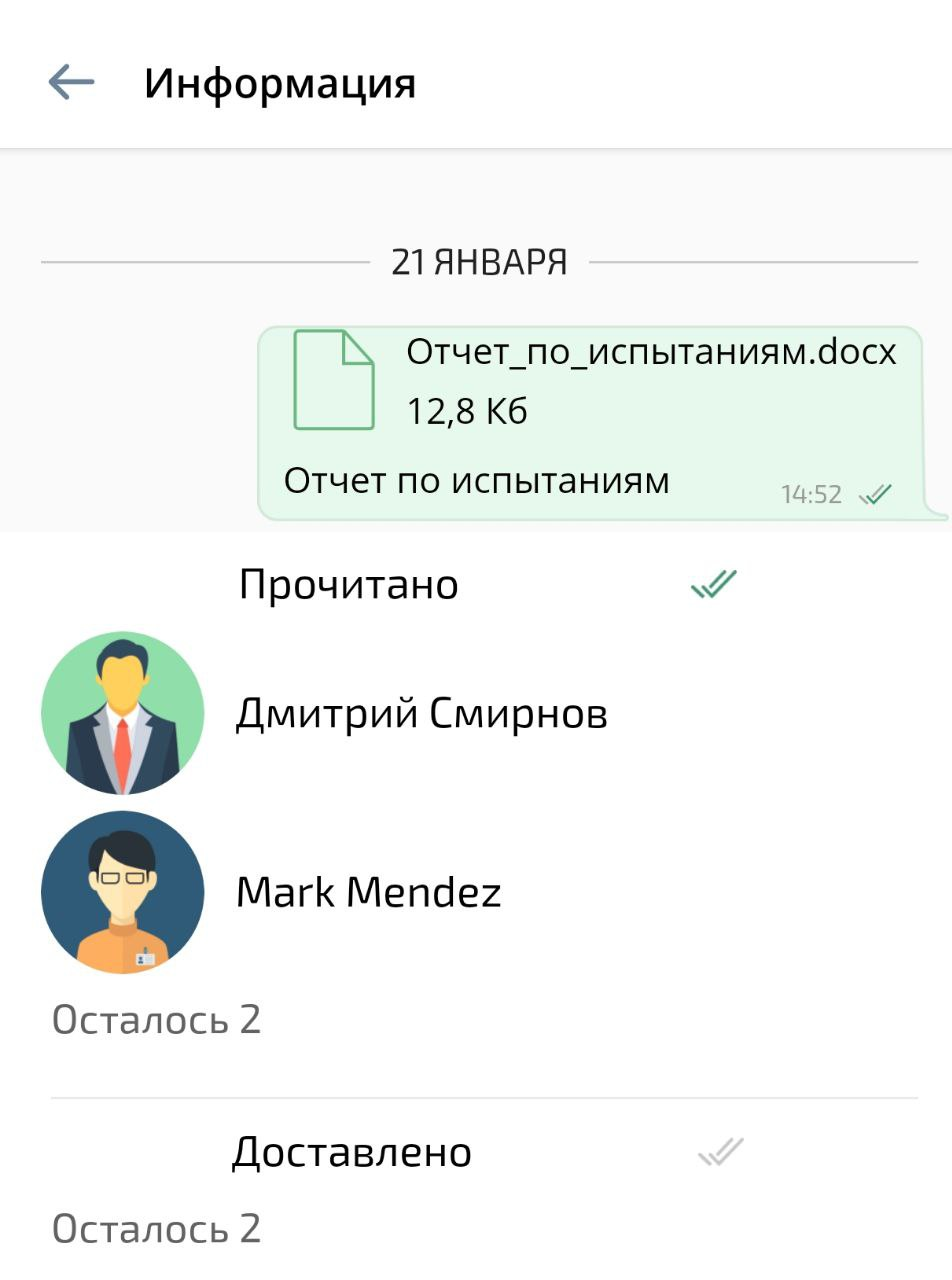Screen dimensions: 952x1280
Task: Click the double checkmark next to Прочитано
Action: 712,583
